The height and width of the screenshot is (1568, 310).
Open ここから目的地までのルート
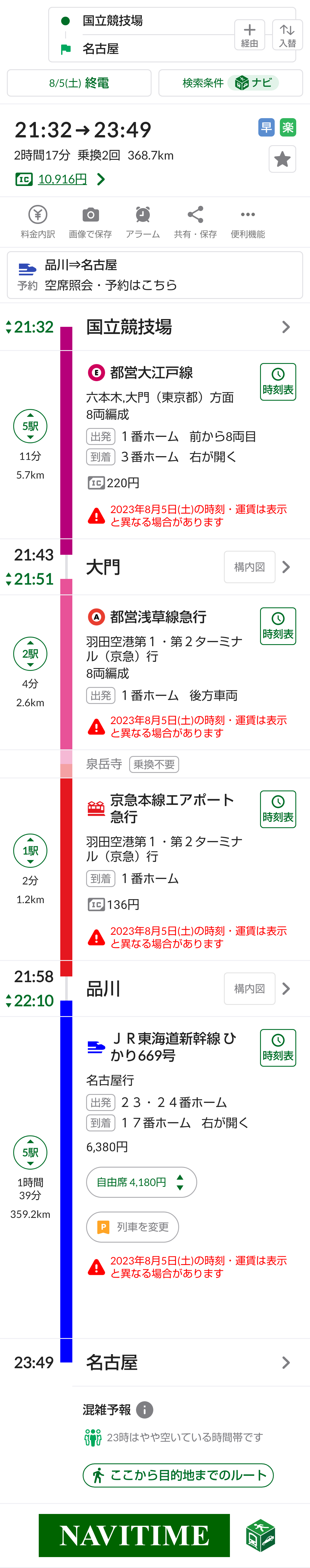tap(178, 1475)
